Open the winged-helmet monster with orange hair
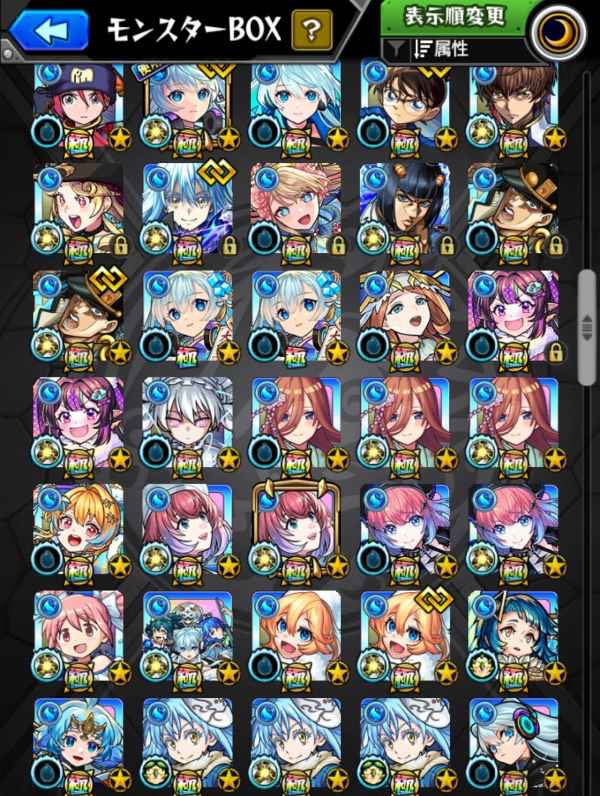This screenshot has height=796, width=600. click(405, 316)
